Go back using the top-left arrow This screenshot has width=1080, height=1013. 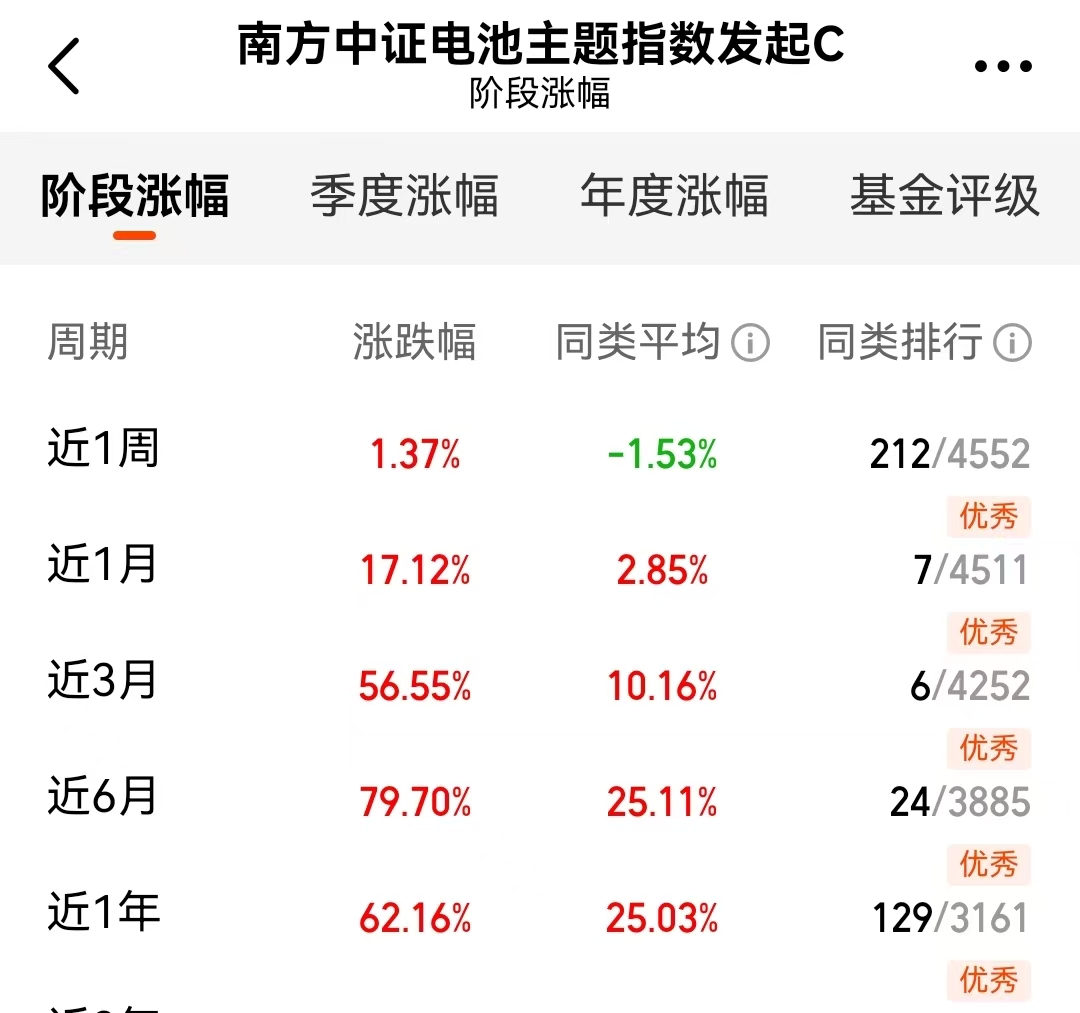click(x=64, y=66)
